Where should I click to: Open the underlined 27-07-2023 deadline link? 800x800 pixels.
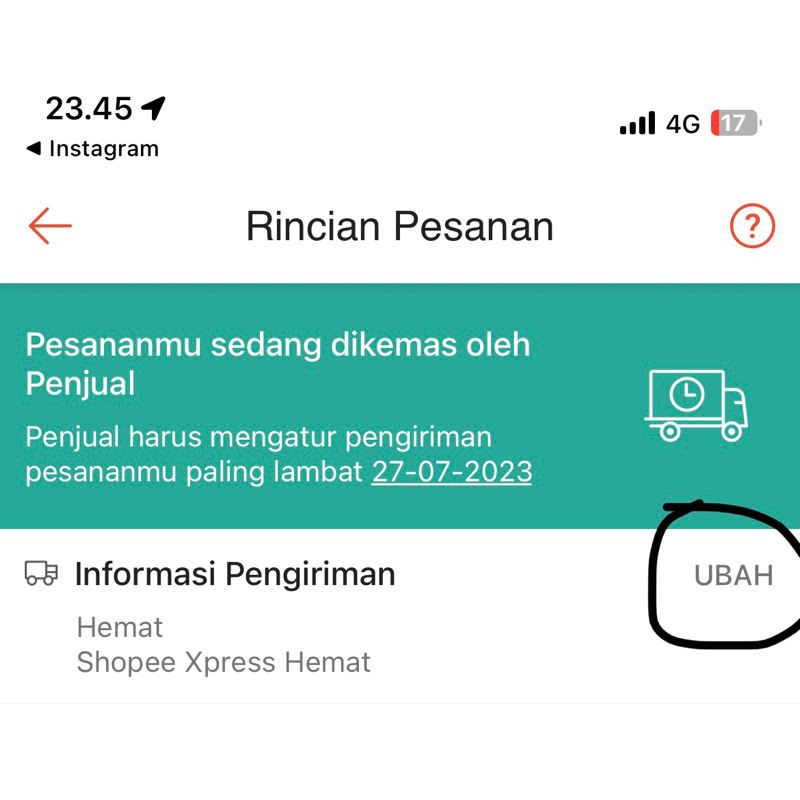click(452, 472)
